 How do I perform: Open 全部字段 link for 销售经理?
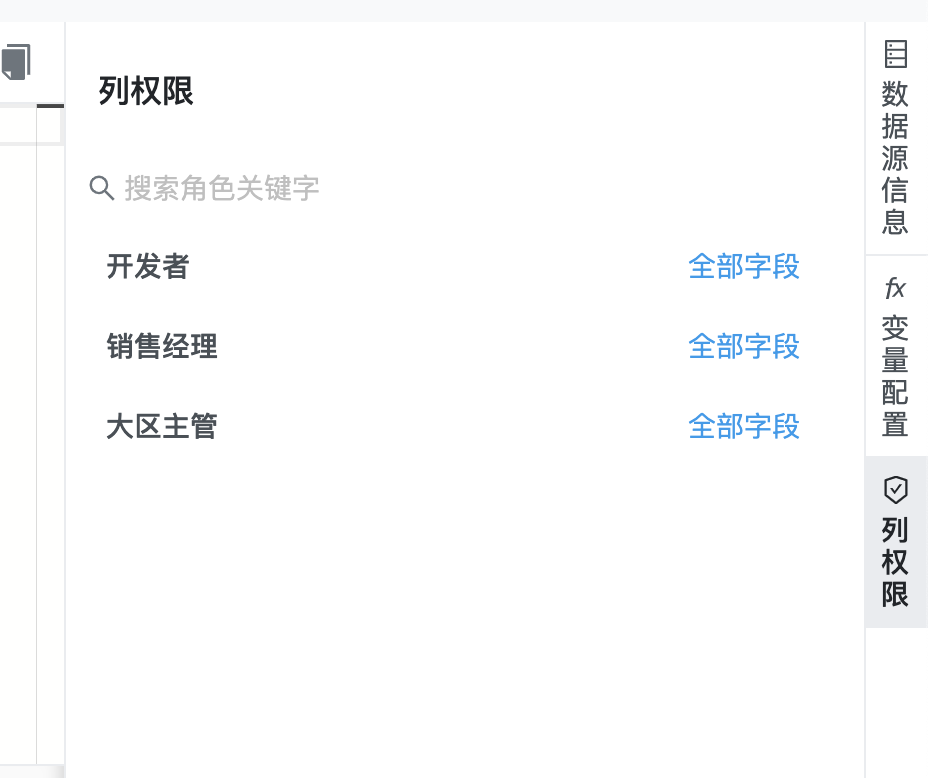743,347
